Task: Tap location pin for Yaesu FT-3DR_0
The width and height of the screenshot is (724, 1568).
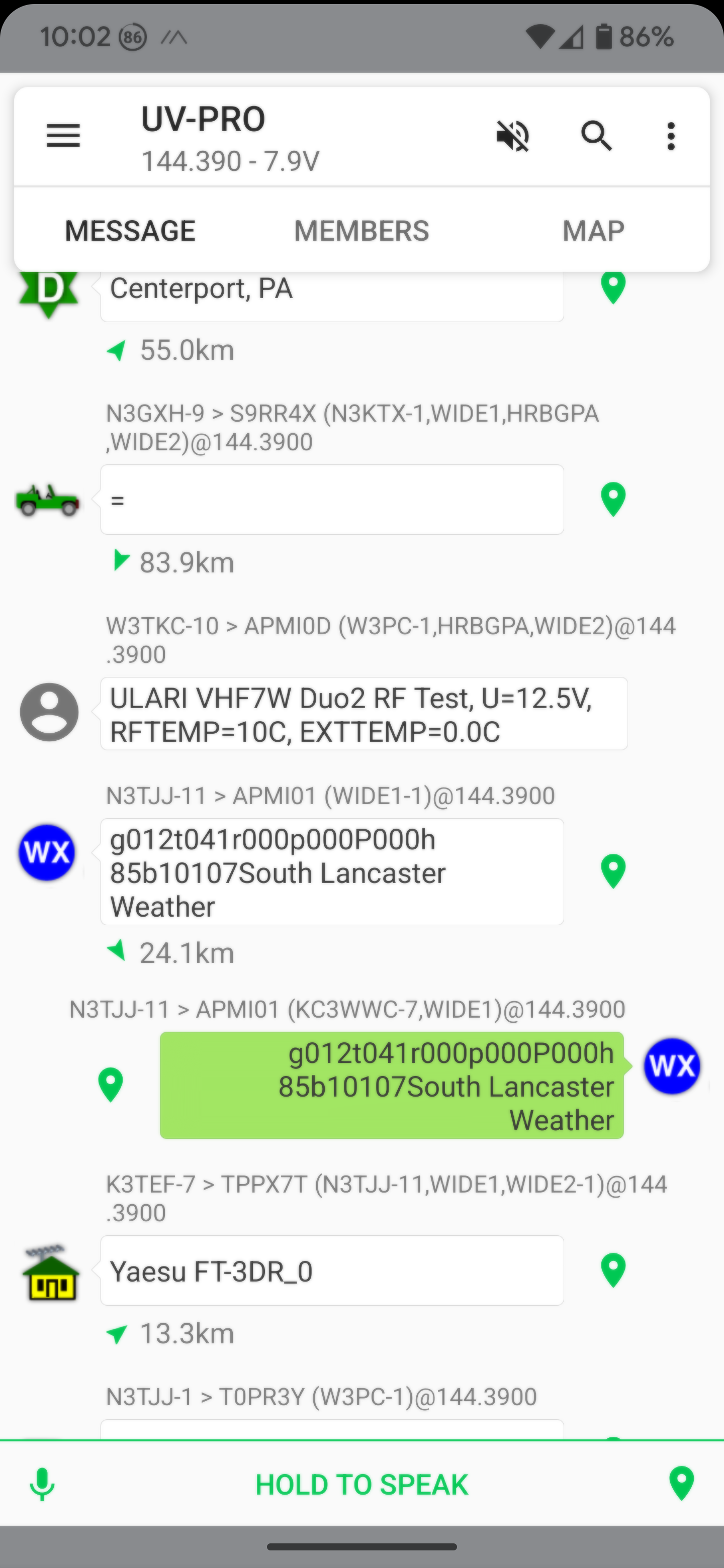Action: point(613,1270)
